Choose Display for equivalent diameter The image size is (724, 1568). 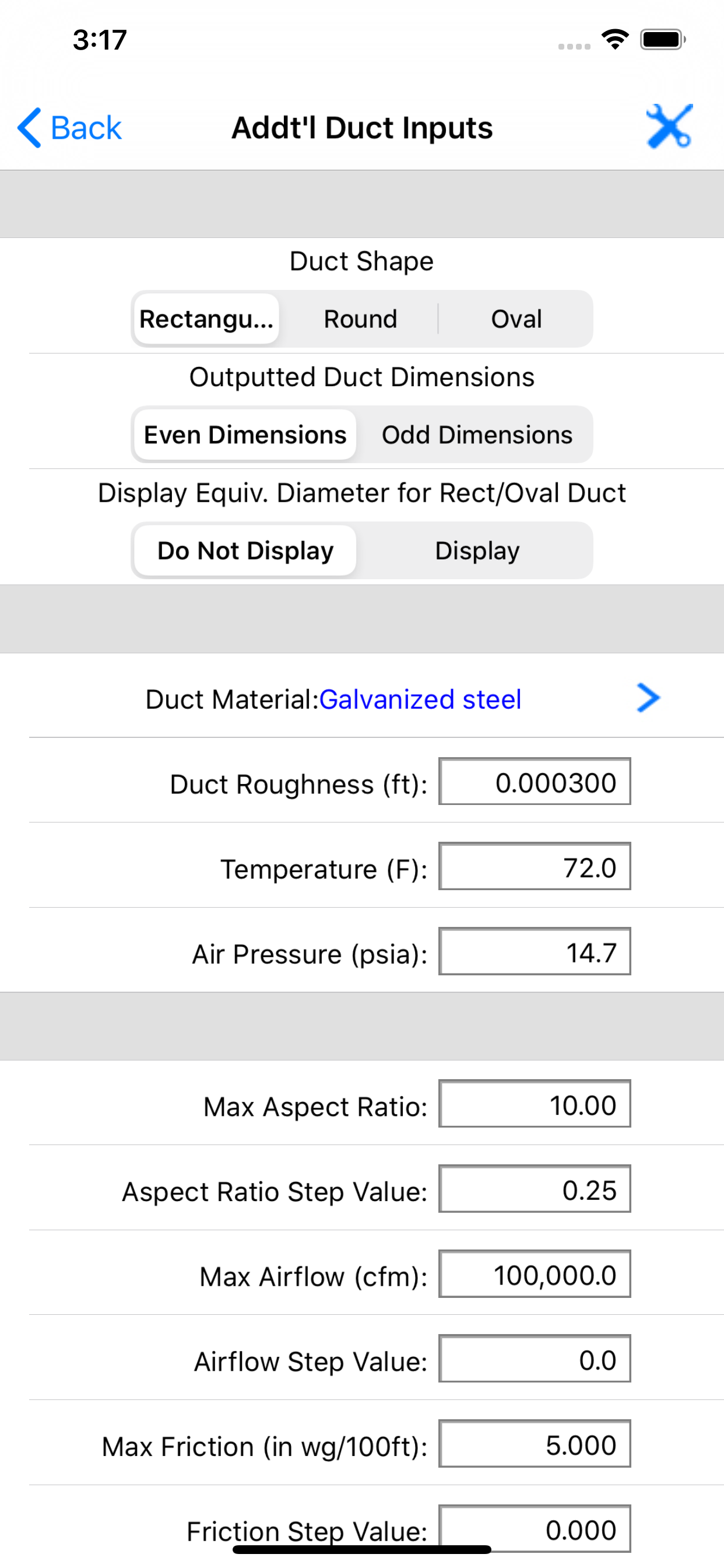(477, 550)
